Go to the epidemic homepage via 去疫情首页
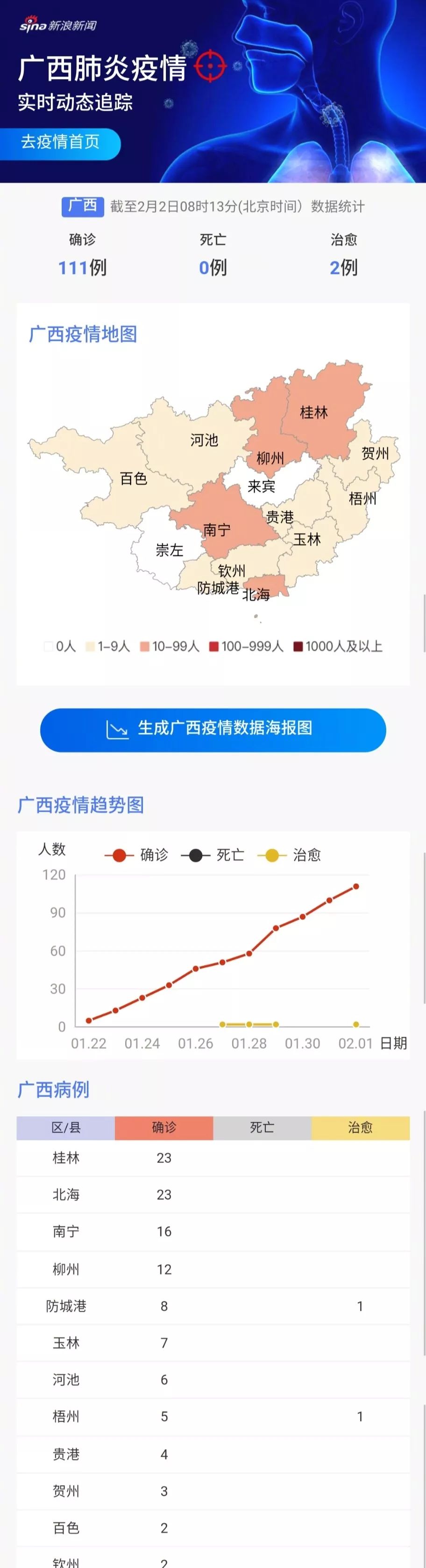 coord(60,143)
